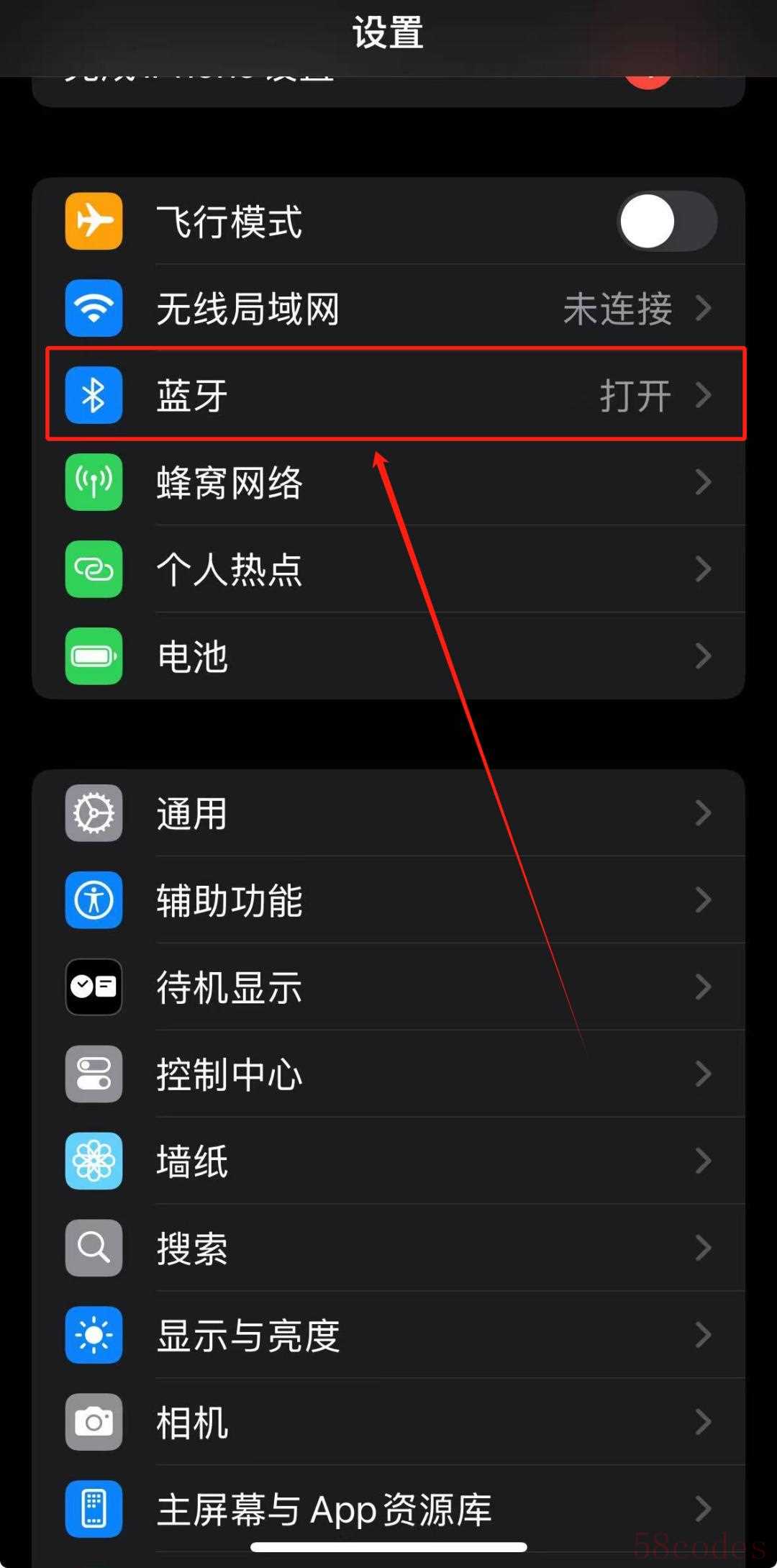Open 主屏幕与 App 资源库 settings
Viewport: 777px width, 1568px height.
pos(388,1509)
